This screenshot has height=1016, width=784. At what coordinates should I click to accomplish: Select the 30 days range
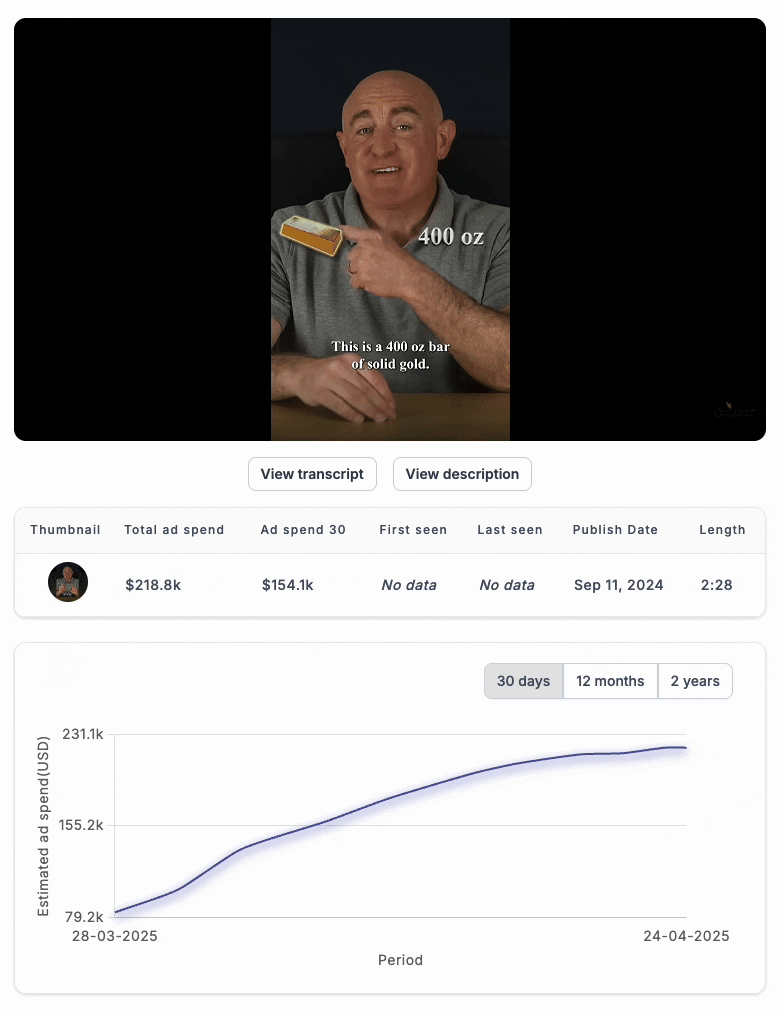click(x=523, y=681)
